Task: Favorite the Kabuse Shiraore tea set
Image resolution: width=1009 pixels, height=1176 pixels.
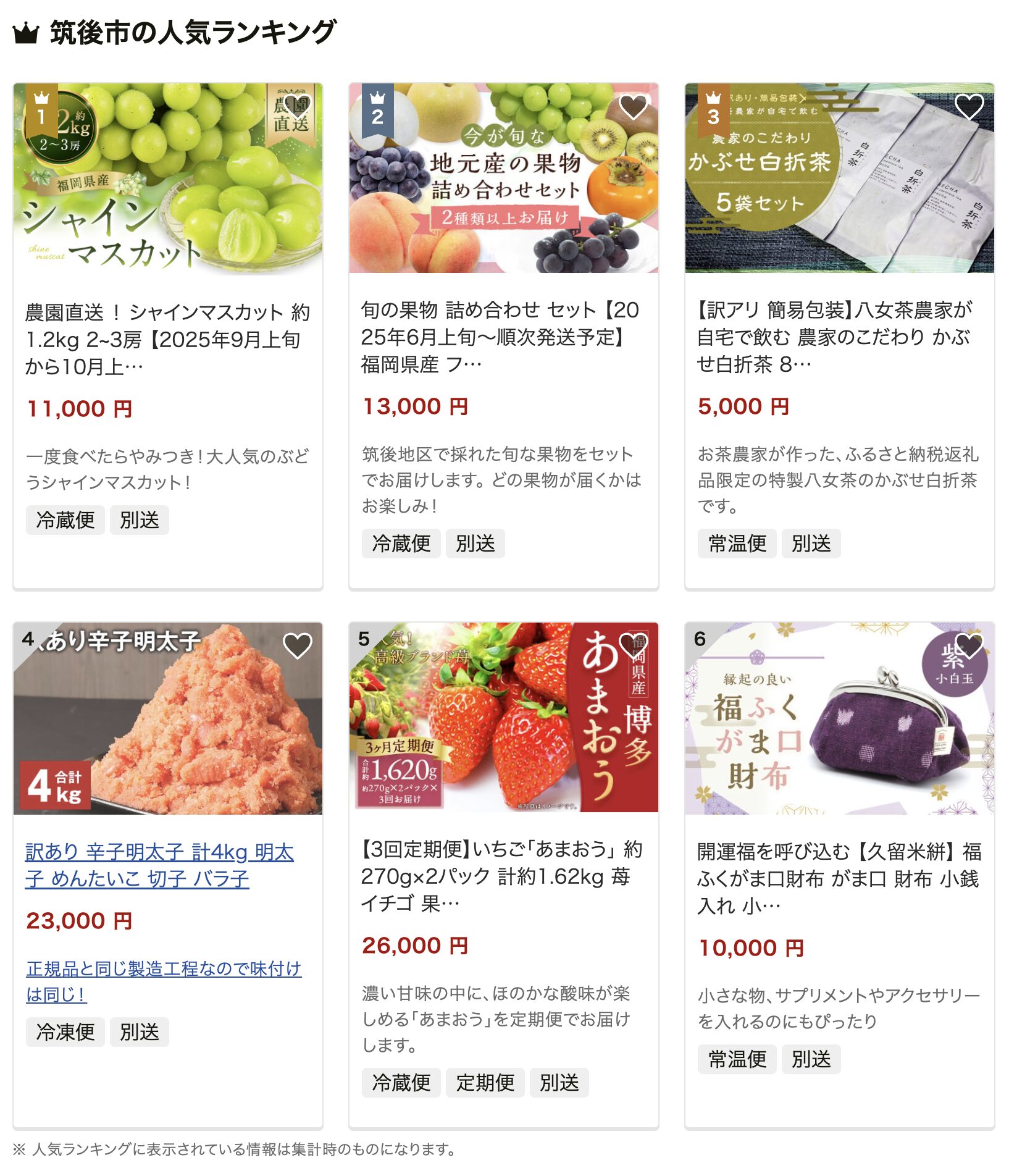Action: coord(969,107)
